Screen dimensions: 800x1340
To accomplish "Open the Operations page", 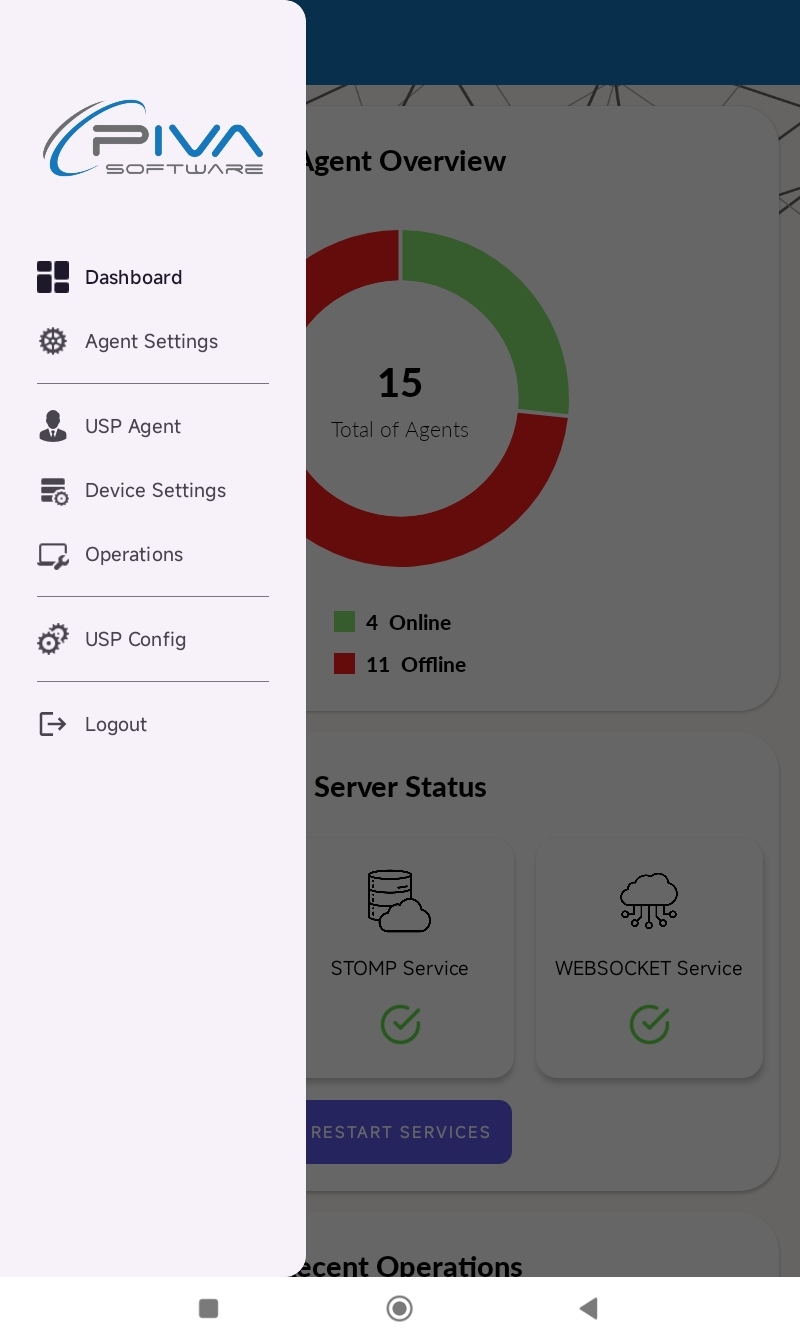I will tap(133, 554).
